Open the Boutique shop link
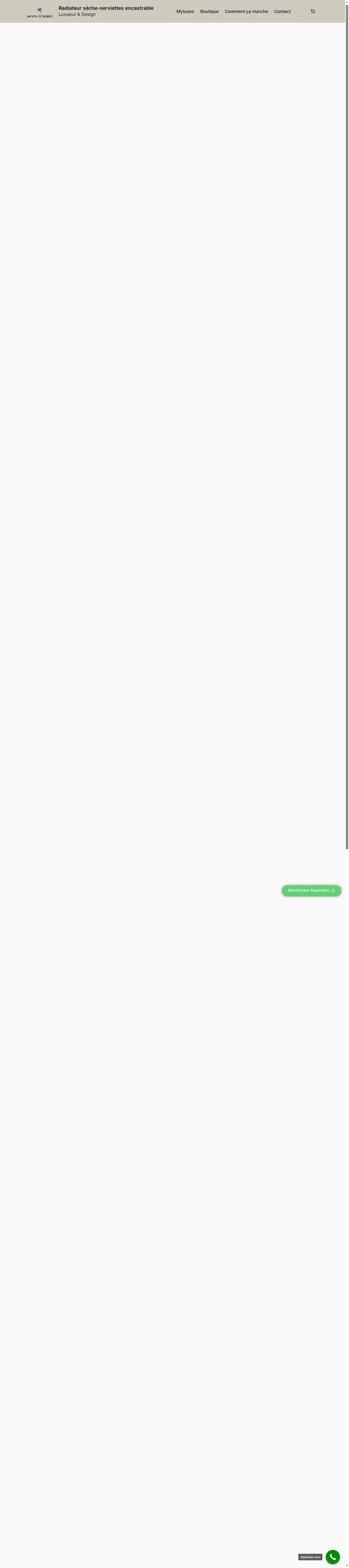 pyautogui.click(x=209, y=12)
